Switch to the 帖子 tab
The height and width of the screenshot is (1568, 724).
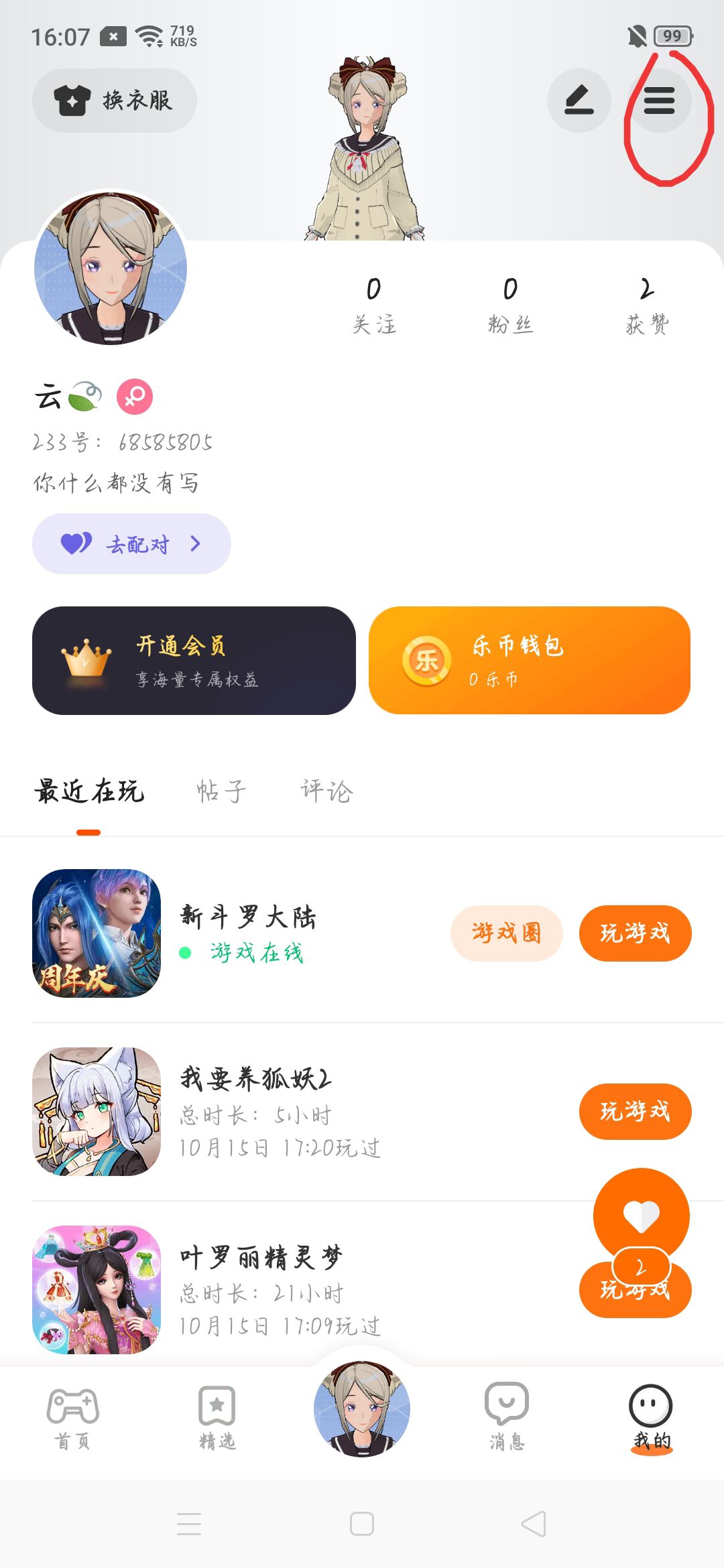221,791
